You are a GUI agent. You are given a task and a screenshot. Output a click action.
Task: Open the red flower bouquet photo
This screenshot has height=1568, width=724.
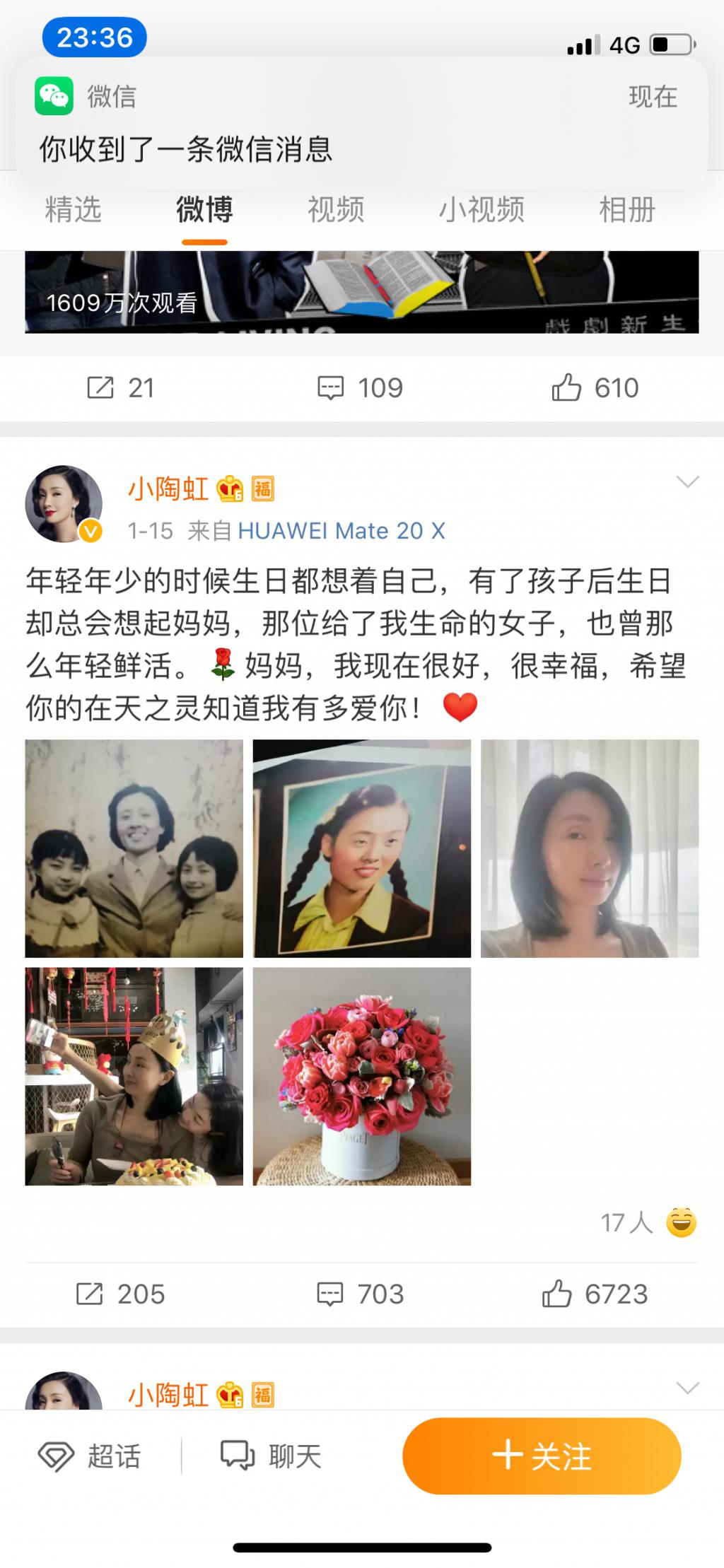point(361,1076)
